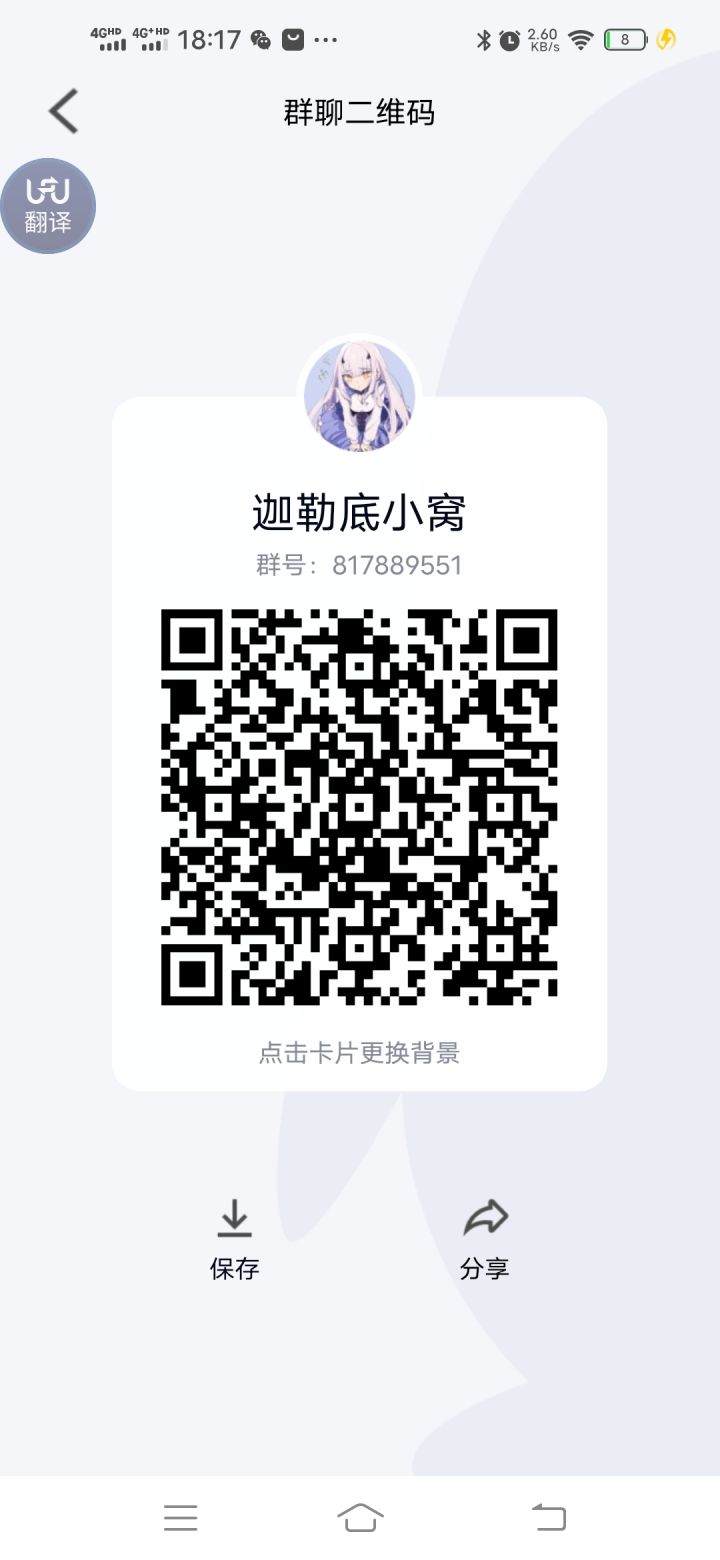The height and width of the screenshot is (1560, 720).
Task: Tap the QR code image
Action: (x=360, y=805)
